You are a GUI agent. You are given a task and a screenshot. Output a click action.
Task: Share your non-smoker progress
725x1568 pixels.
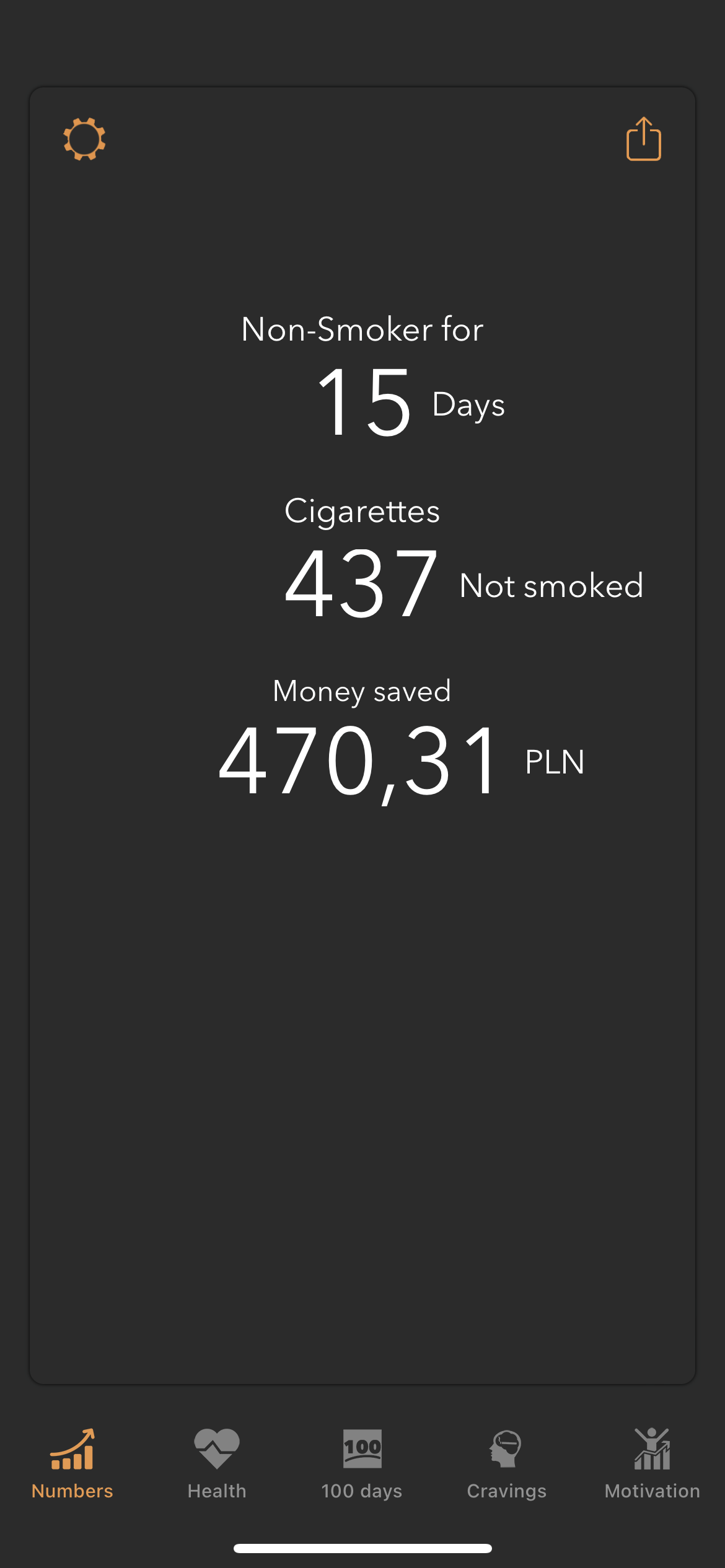click(x=643, y=139)
